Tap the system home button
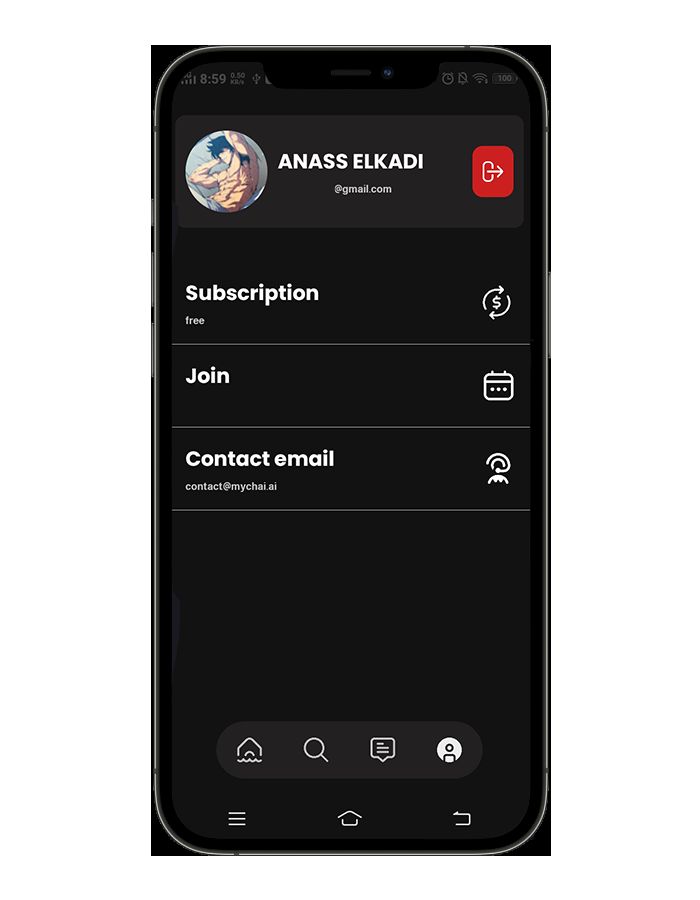The width and height of the screenshot is (700, 900). pyautogui.click(x=349, y=819)
